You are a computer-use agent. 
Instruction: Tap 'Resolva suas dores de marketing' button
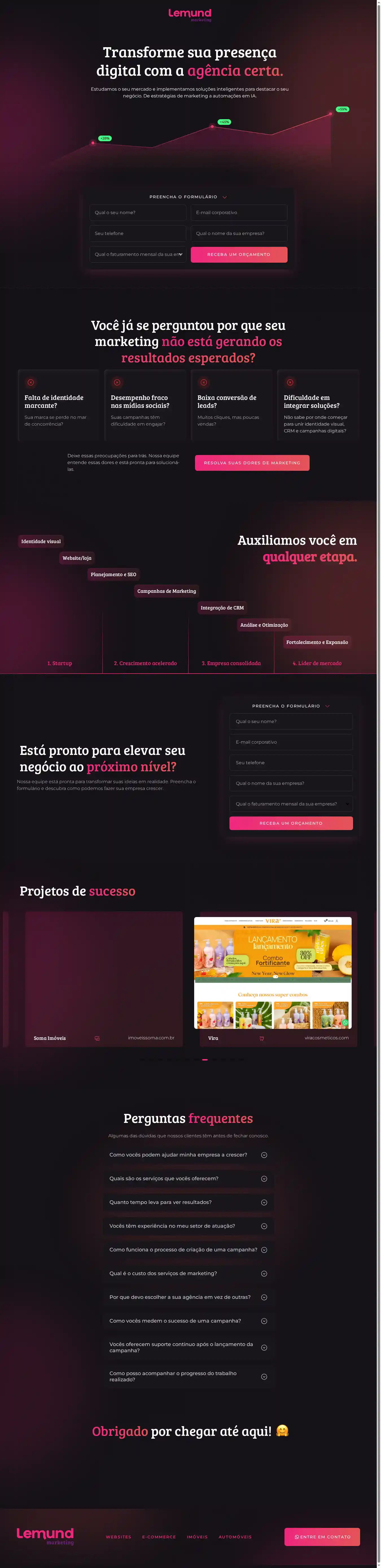coord(252,463)
